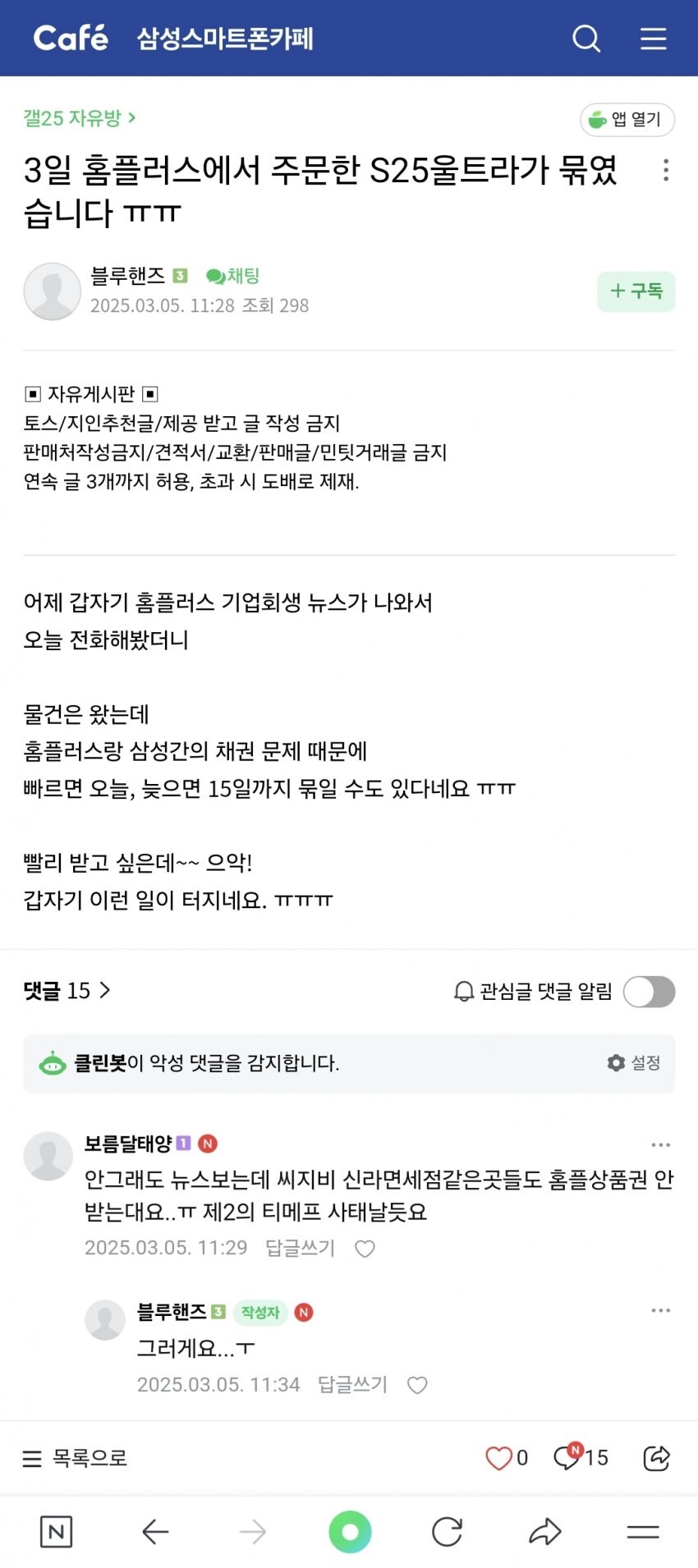The width and height of the screenshot is (698, 1568).
Task: Open the 댓글 15 comments list
Action: tap(67, 991)
